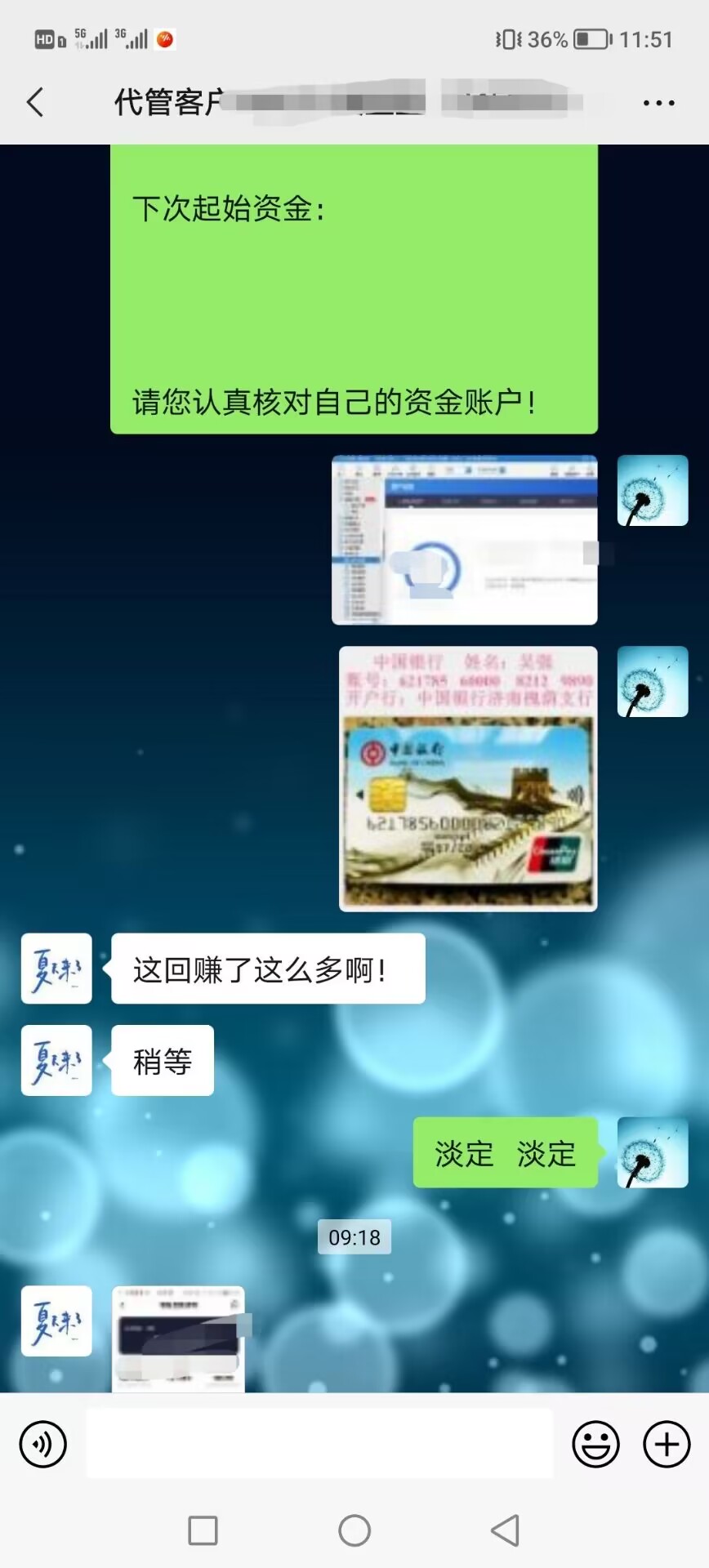The width and height of the screenshot is (709, 1568).
Task: Open the plus attachment menu
Action: [667, 1444]
